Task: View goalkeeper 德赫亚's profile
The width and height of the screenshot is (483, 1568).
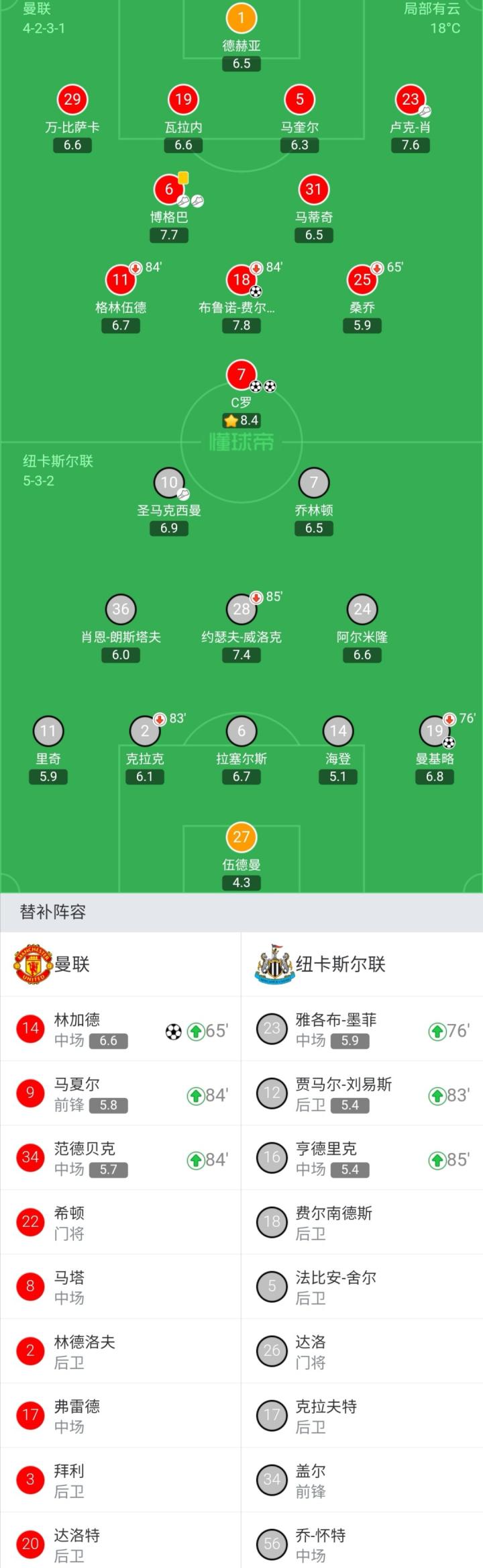Action: tap(241, 19)
